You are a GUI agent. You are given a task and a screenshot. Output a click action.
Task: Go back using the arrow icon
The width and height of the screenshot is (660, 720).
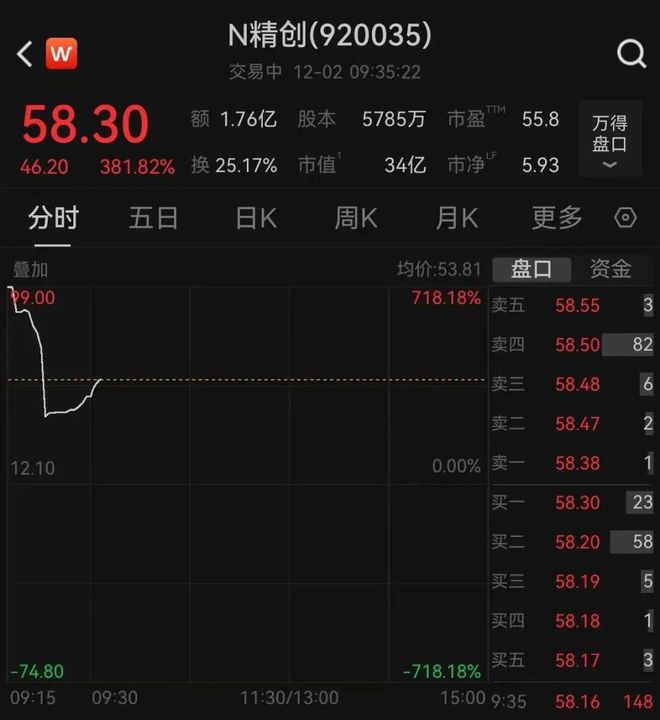[25, 53]
